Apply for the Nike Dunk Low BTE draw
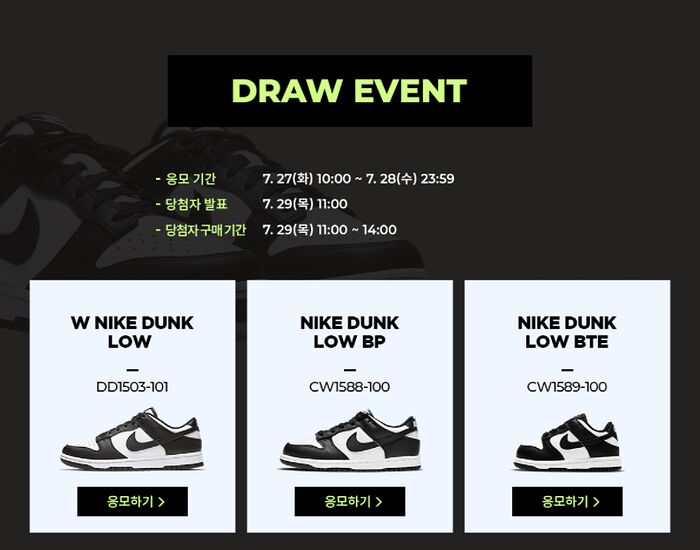Screen dimensions: 700x550 point(567,501)
